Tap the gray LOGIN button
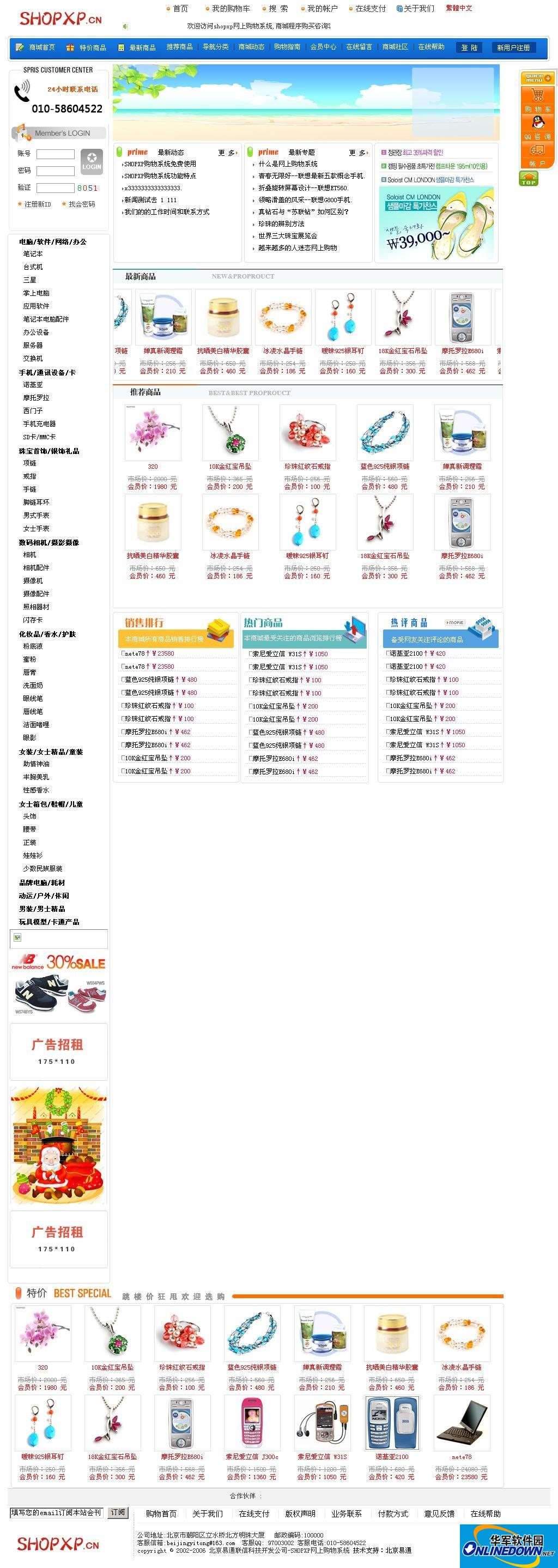 92,162
